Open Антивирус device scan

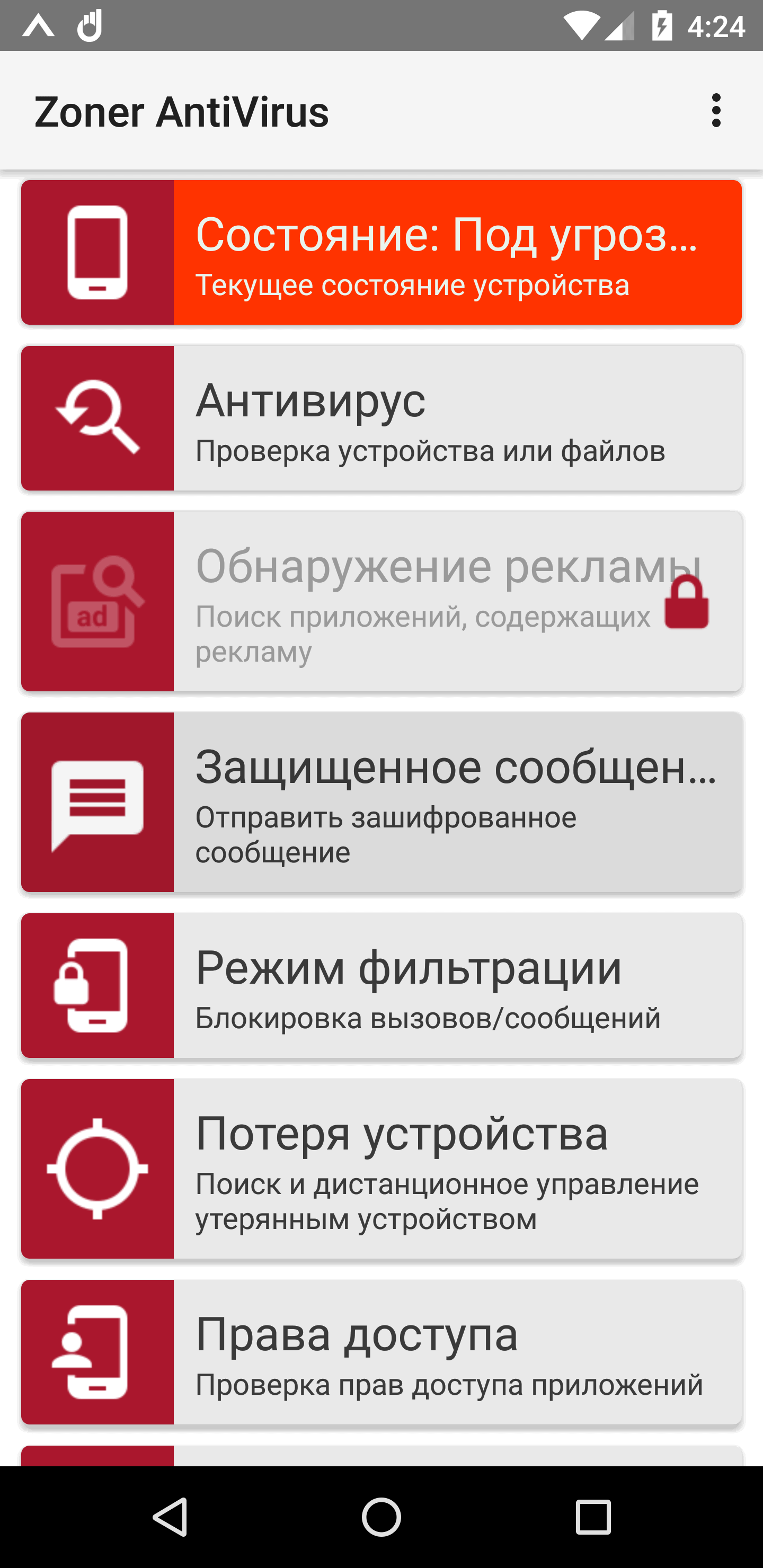pos(381,418)
